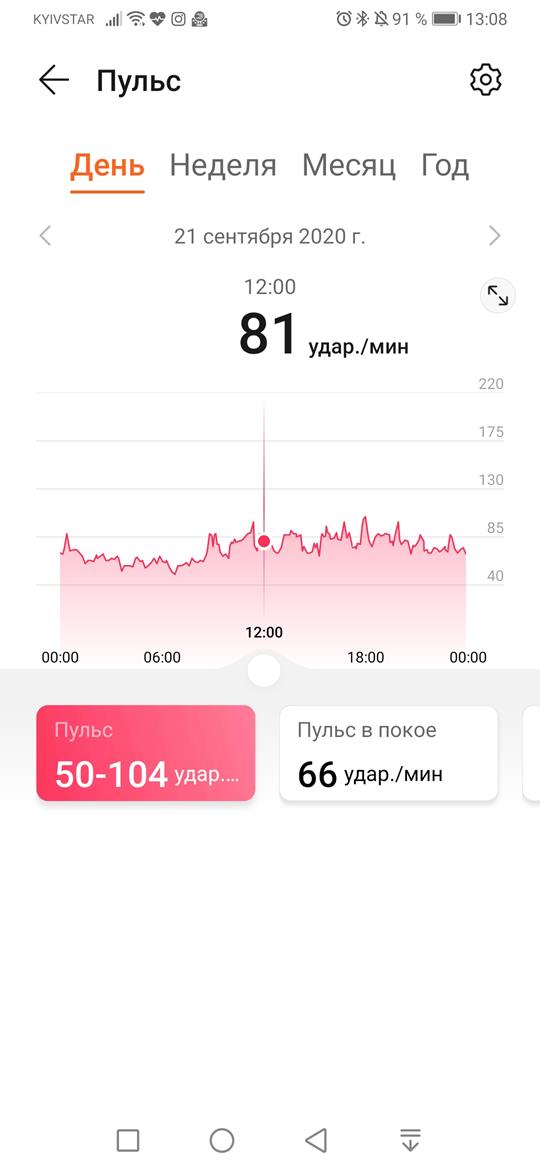Image resolution: width=540 pixels, height=1170 pixels.
Task: Expand the heart rate chart fullscreen
Action: click(497, 296)
